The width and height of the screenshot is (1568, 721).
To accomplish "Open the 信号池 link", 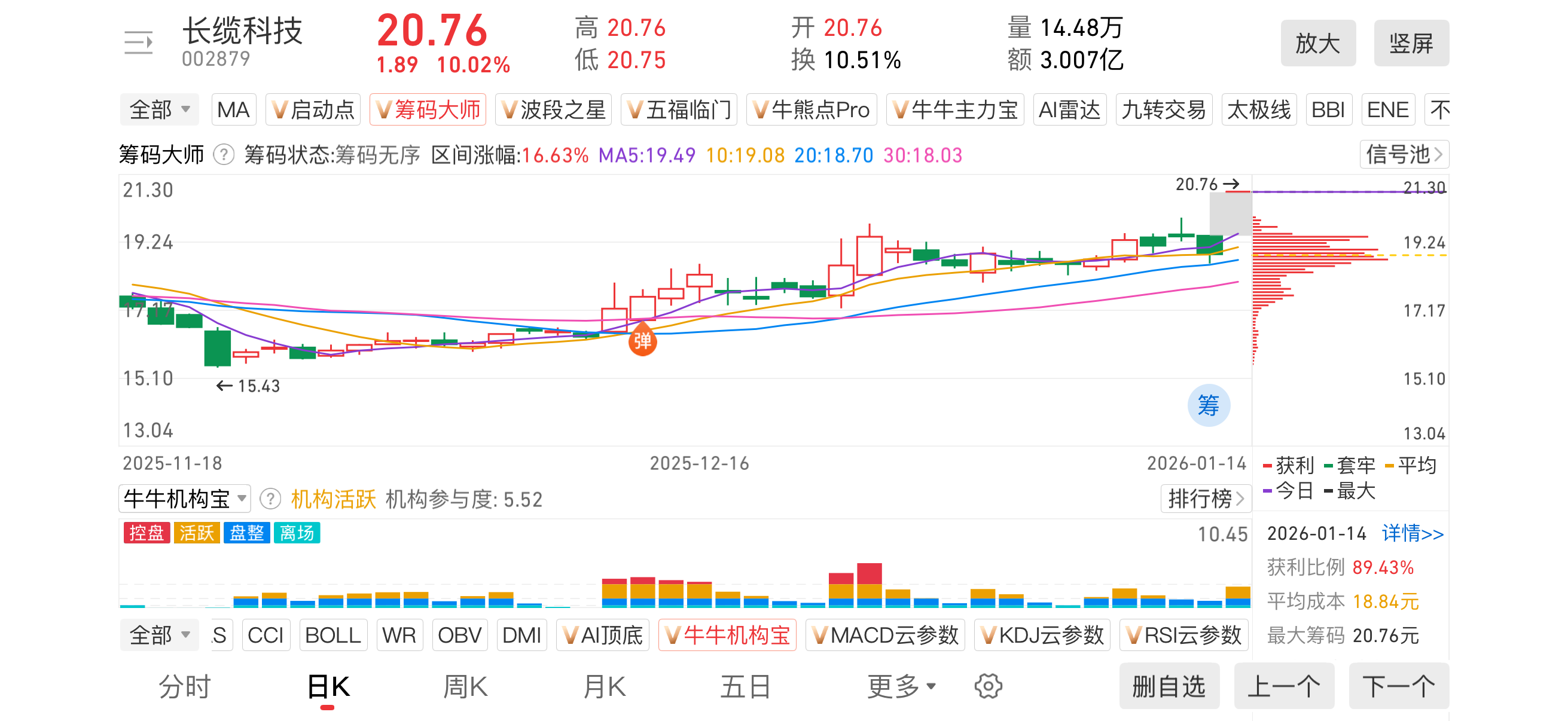I will click(x=1403, y=155).
